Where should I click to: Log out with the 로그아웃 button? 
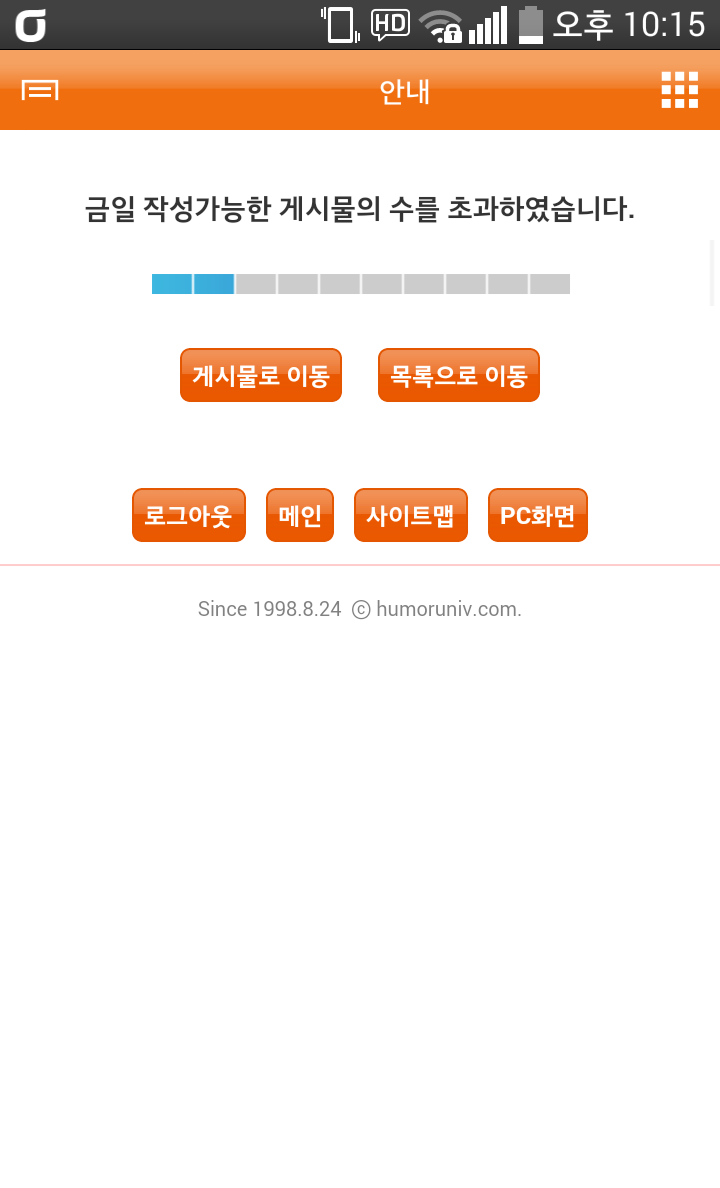(x=189, y=515)
